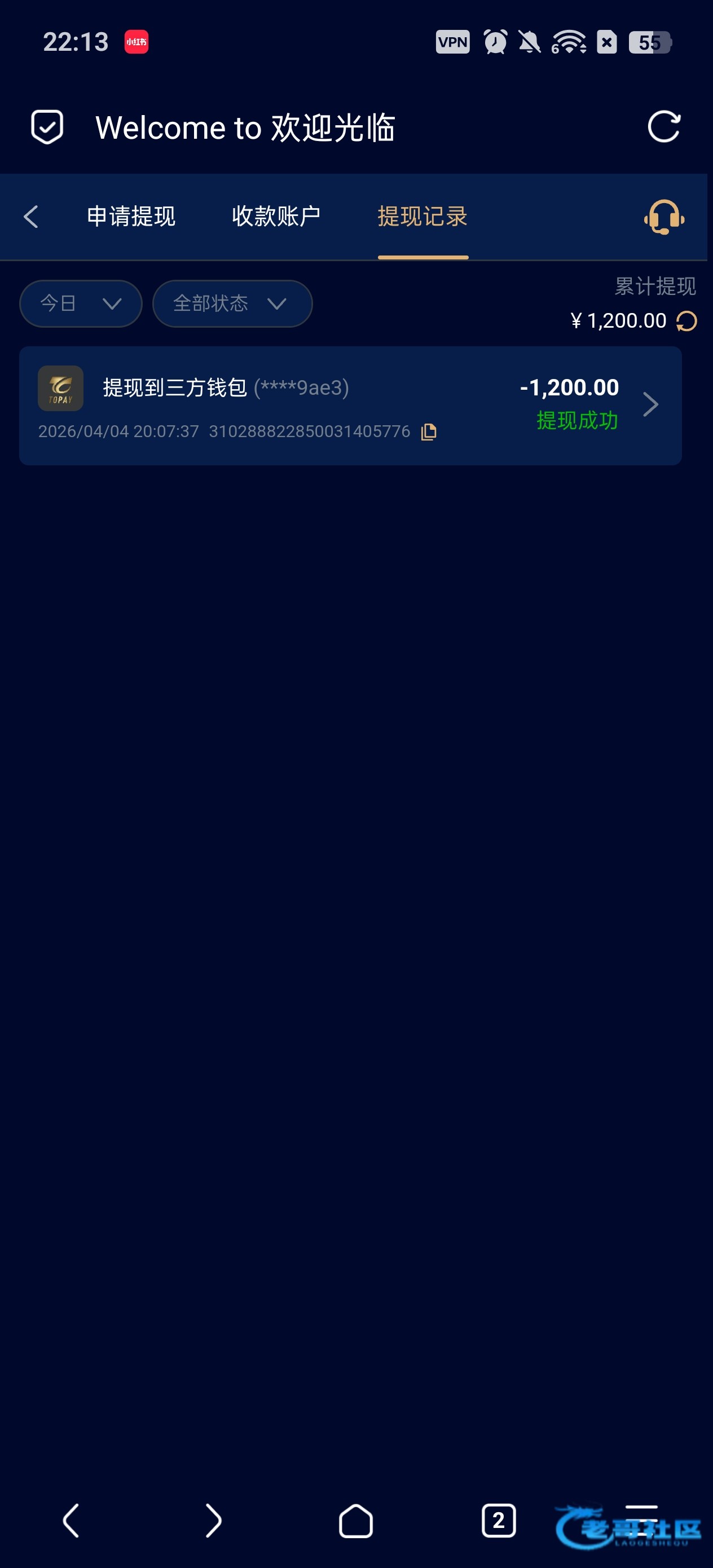
Task: Navigate forward in the browser
Action: point(213,1520)
